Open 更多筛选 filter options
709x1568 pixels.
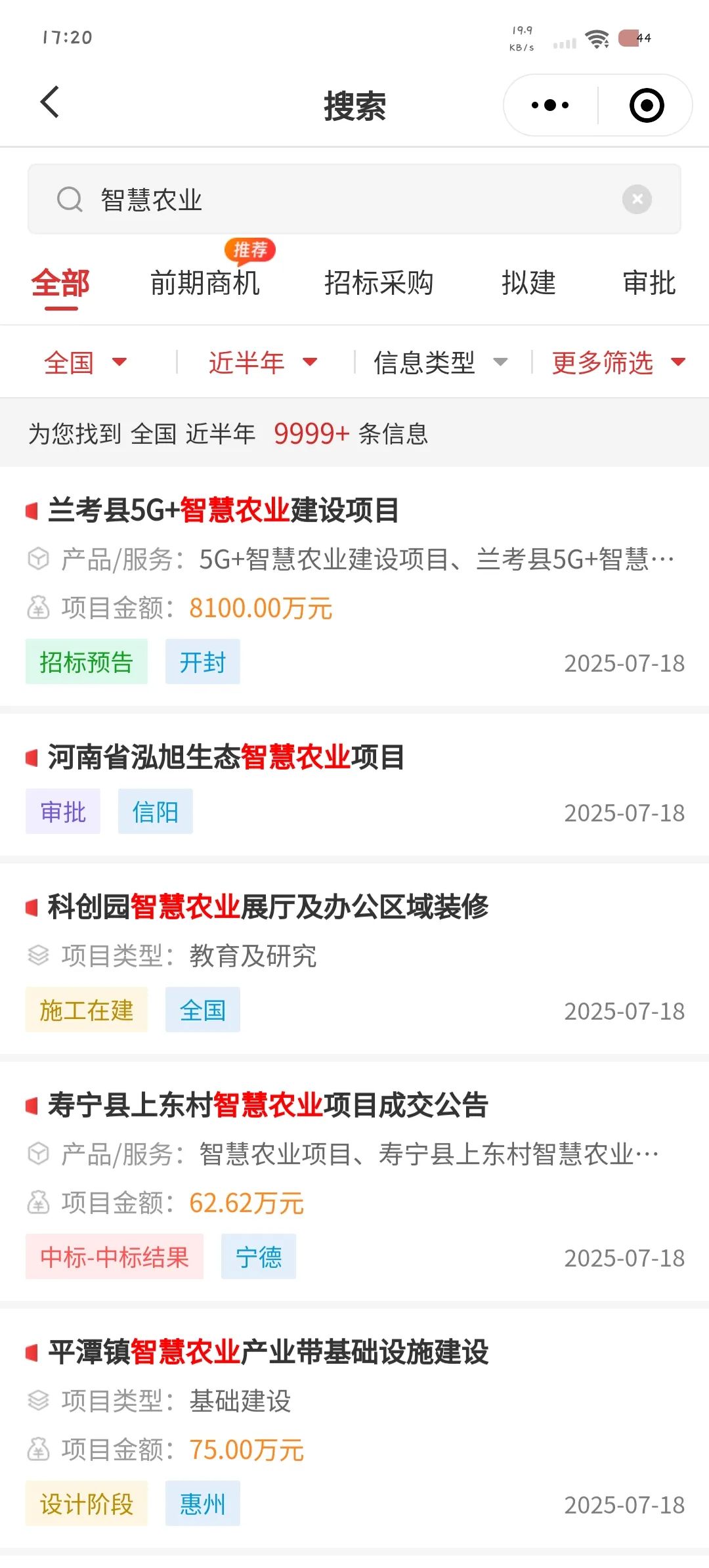click(618, 362)
